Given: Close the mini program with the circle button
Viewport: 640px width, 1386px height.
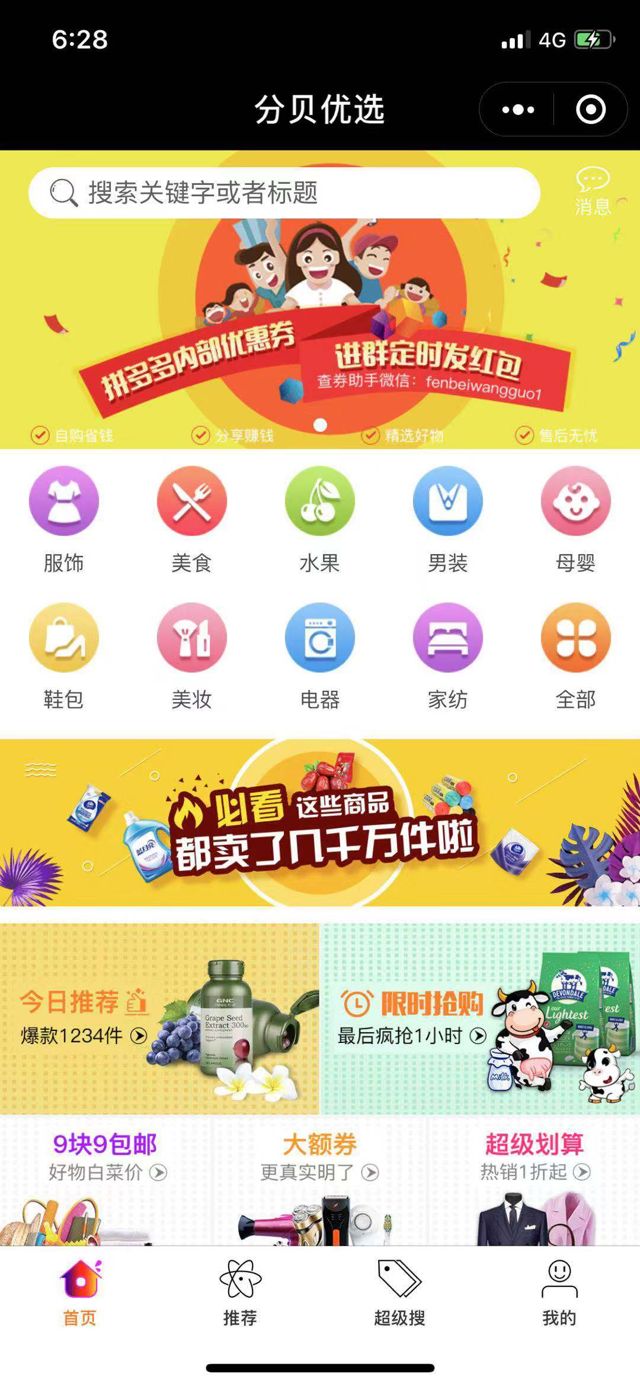Looking at the screenshot, I should point(591,110).
